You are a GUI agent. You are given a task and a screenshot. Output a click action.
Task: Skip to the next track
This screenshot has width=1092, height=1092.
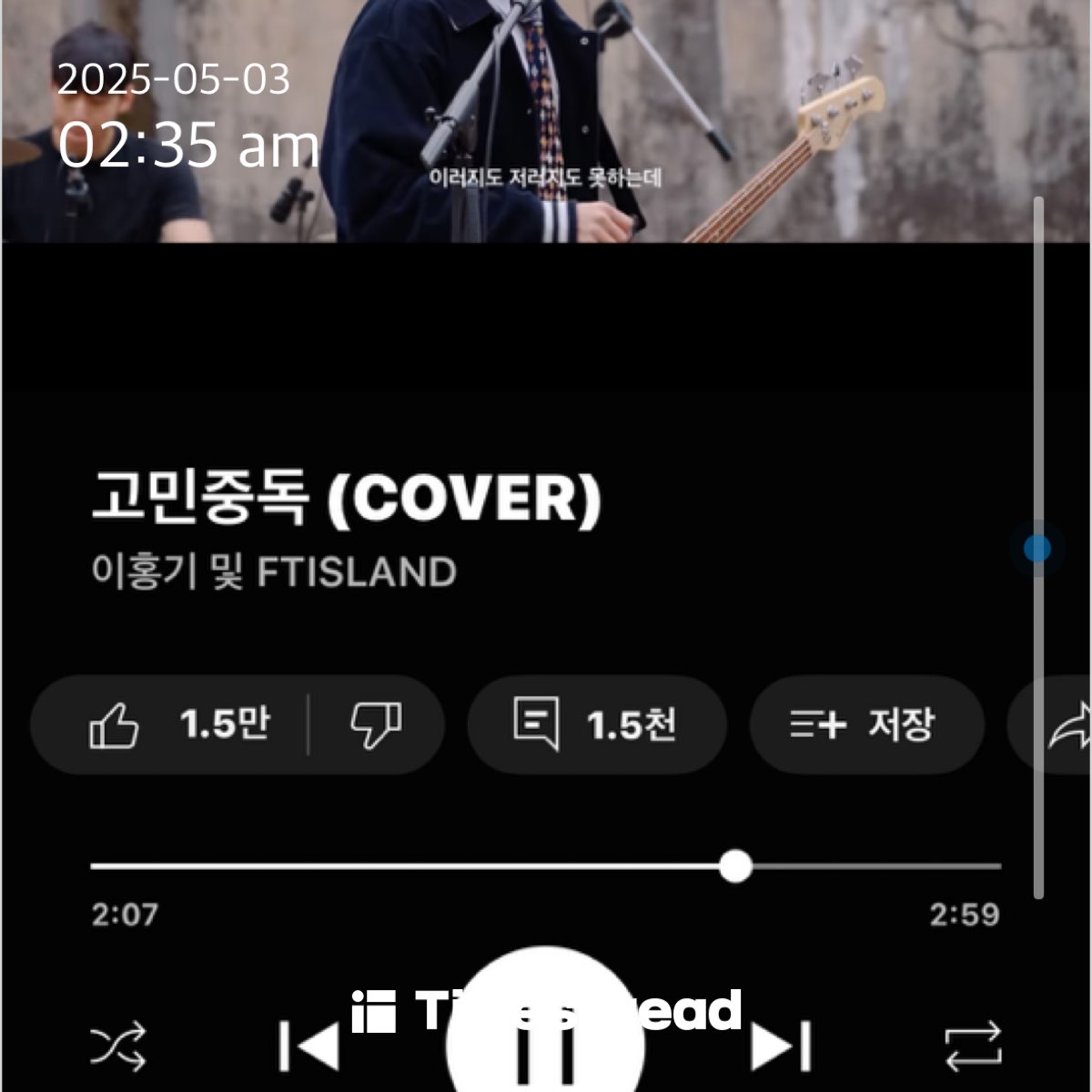click(781, 1046)
